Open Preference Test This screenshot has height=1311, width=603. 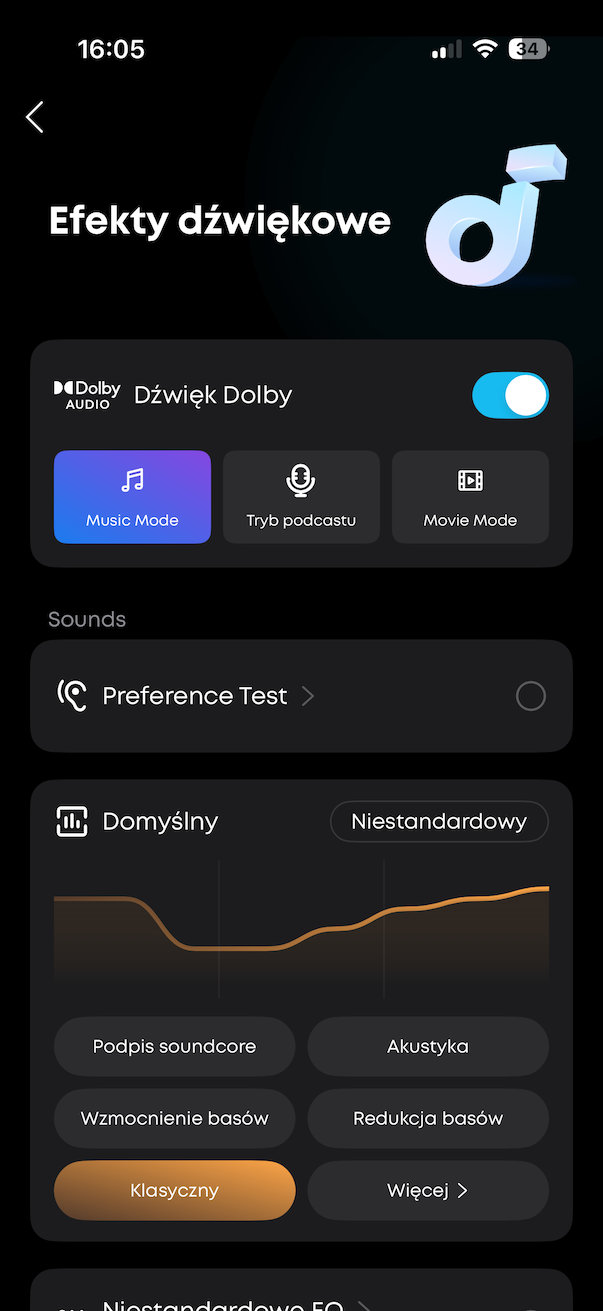click(195, 696)
